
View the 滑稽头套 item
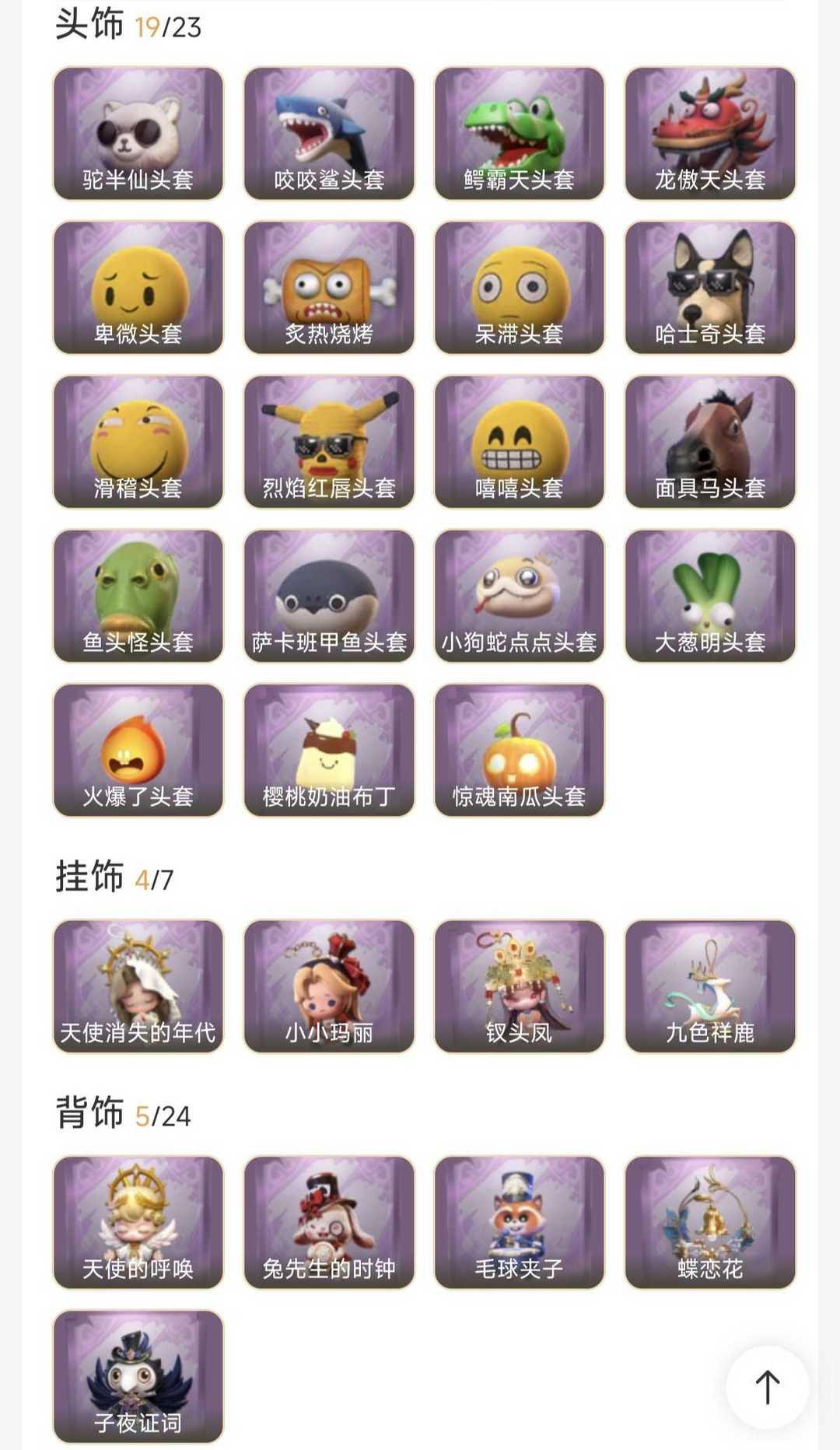click(x=138, y=441)
